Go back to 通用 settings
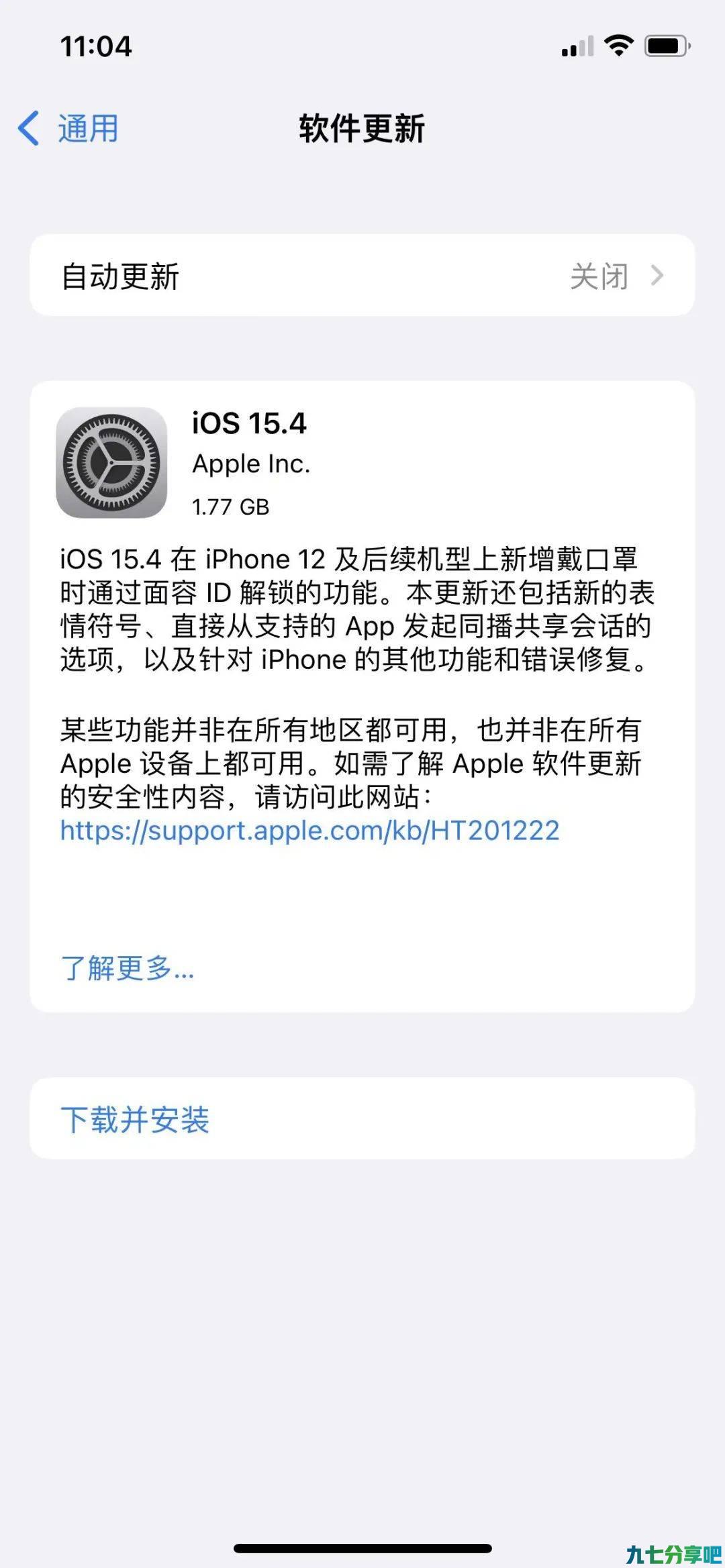 click(68, 128)
